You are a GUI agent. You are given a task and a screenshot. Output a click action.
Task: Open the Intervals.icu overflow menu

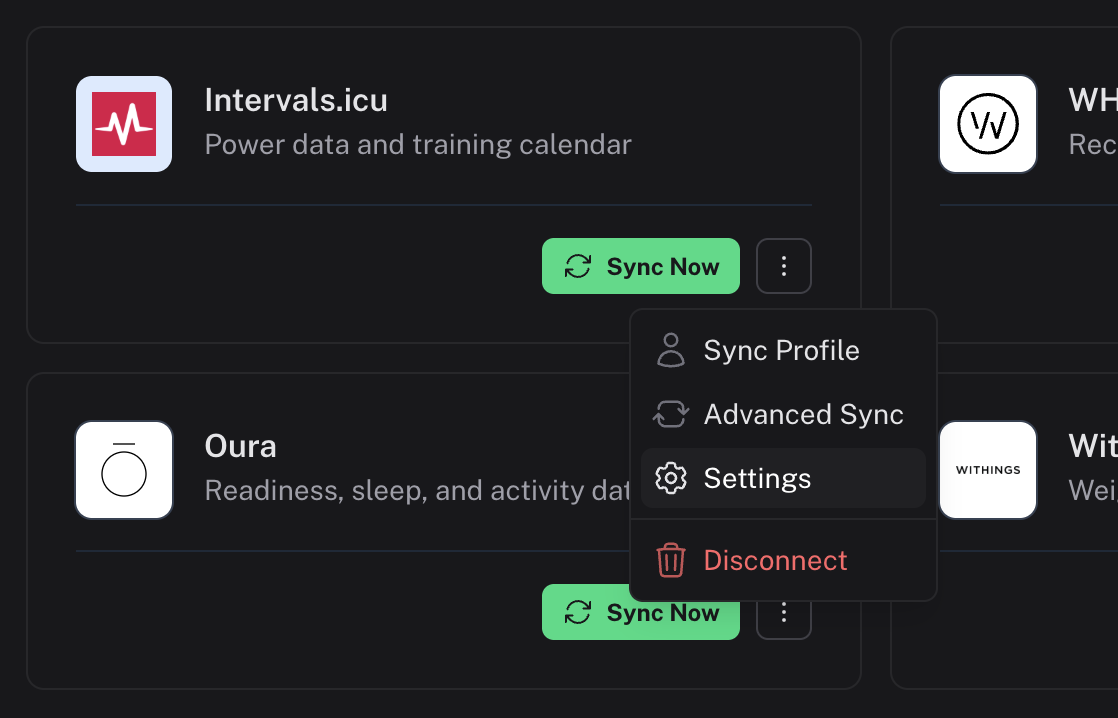[x=783, y=266]
